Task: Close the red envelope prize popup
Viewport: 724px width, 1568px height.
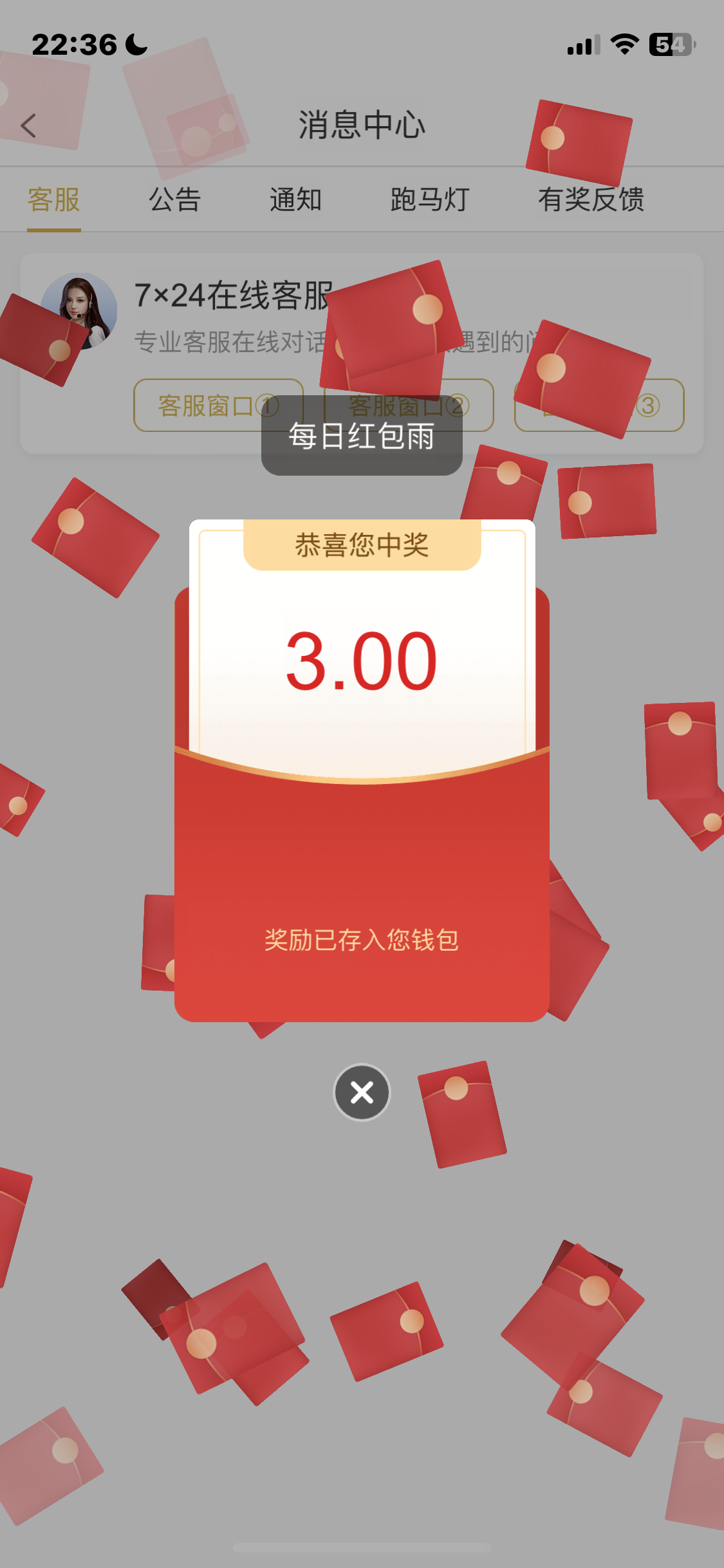Action: [x=362, y=1092]
